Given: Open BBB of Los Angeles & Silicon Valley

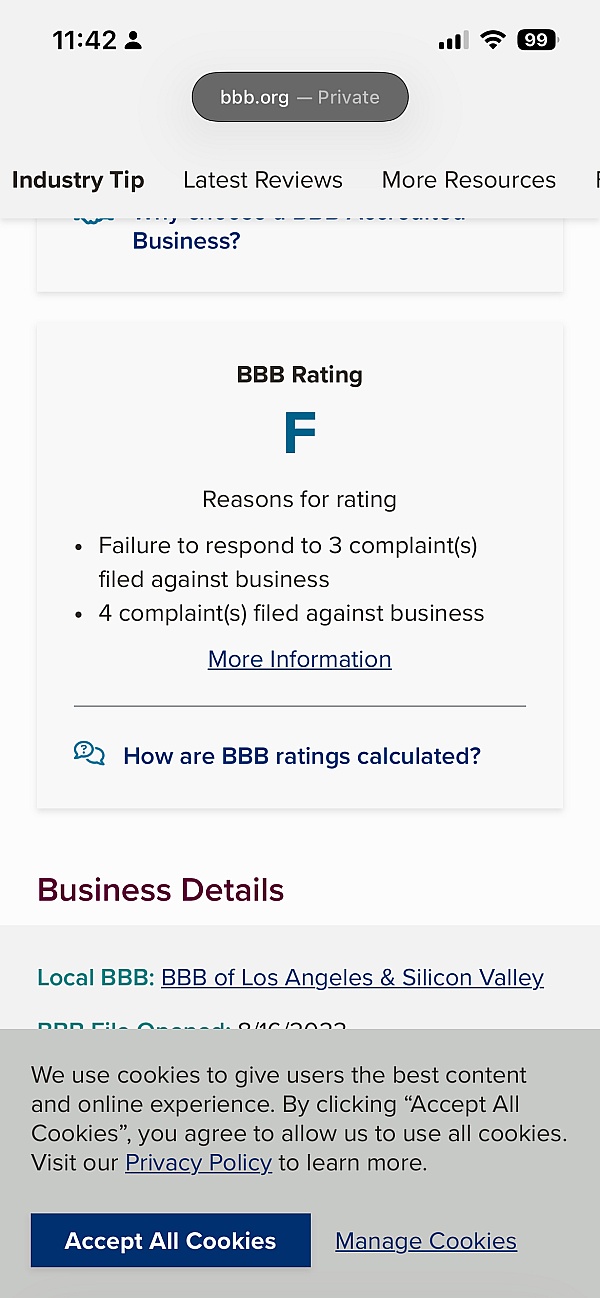Looking at the screenshot, I should coord(352,977).
